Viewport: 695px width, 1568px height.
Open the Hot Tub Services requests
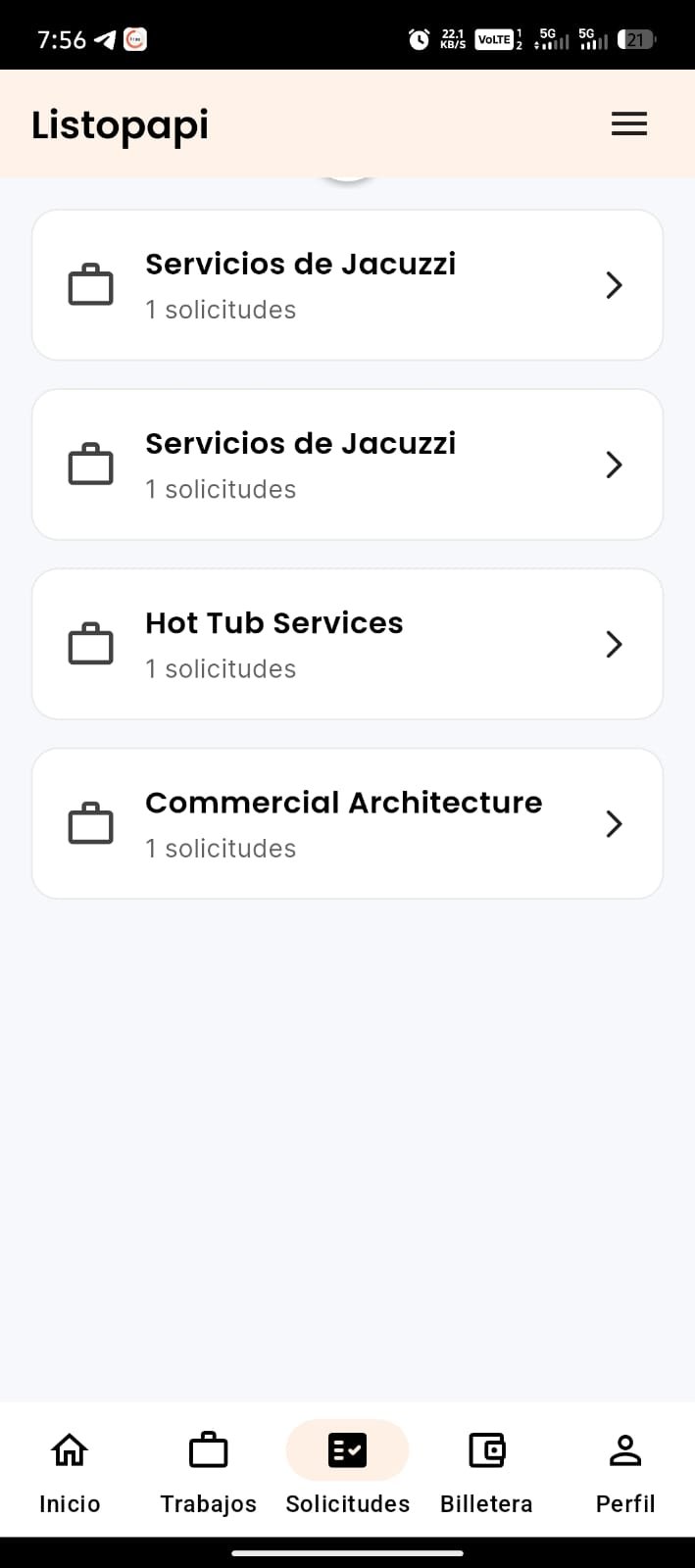[347, 644]
